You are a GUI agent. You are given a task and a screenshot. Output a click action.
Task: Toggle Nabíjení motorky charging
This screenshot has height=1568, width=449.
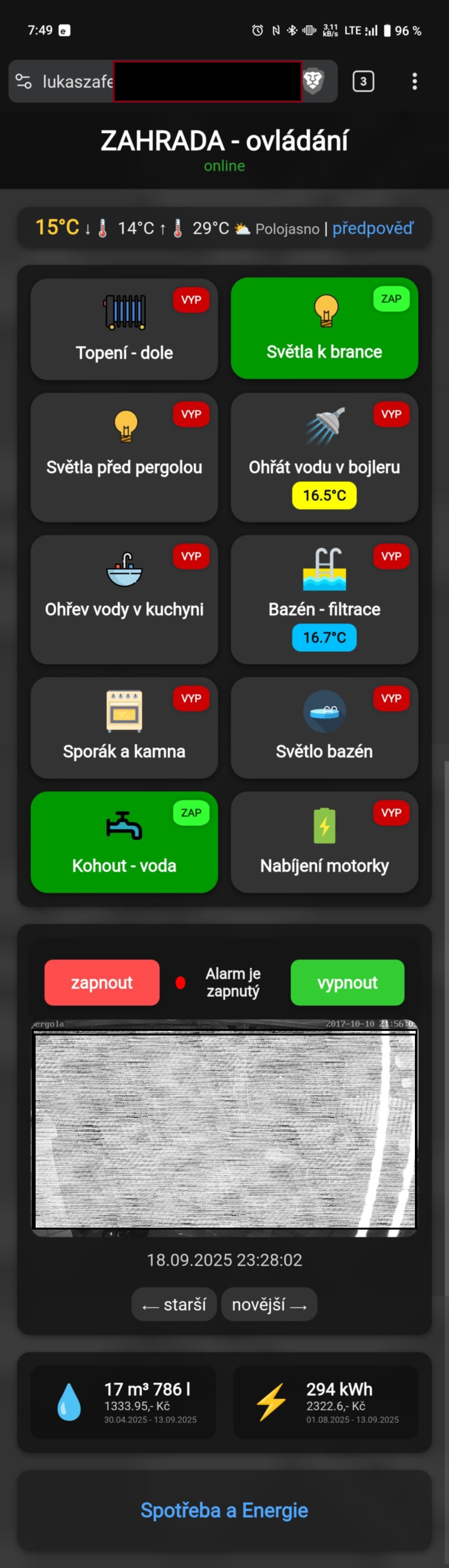[x=324, y=843]
